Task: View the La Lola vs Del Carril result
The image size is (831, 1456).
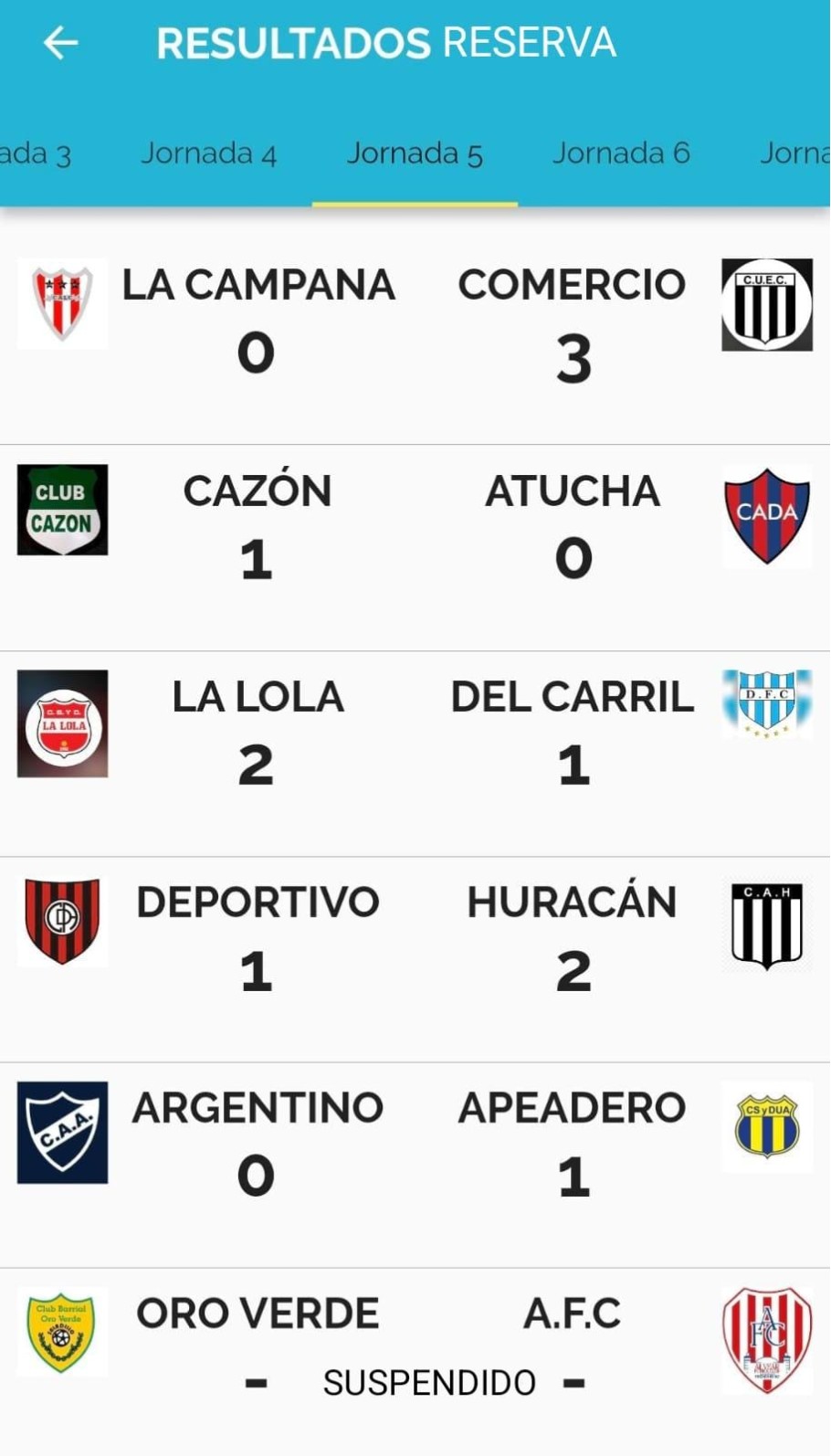Action: tap(415, 735)
